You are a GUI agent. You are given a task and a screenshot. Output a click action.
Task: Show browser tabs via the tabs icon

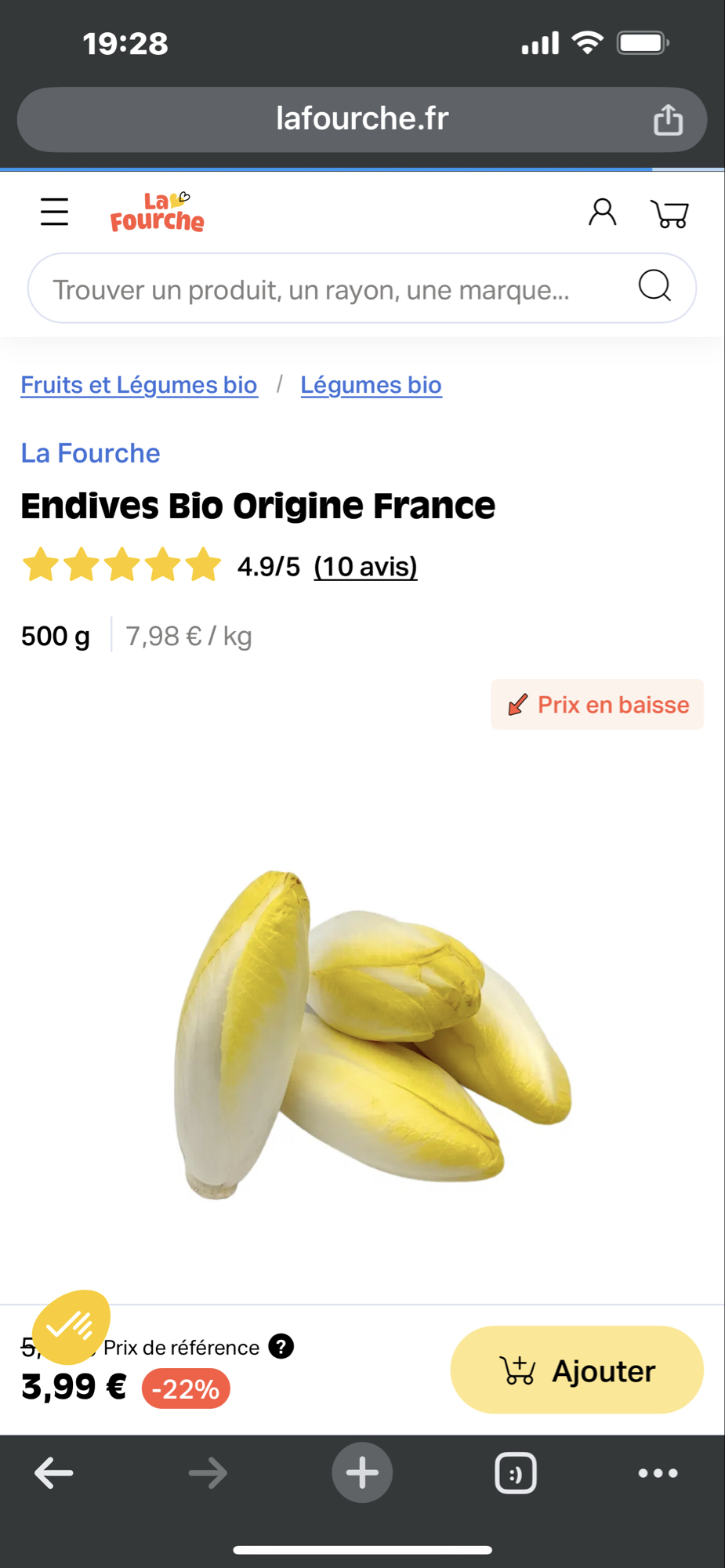515,1472
